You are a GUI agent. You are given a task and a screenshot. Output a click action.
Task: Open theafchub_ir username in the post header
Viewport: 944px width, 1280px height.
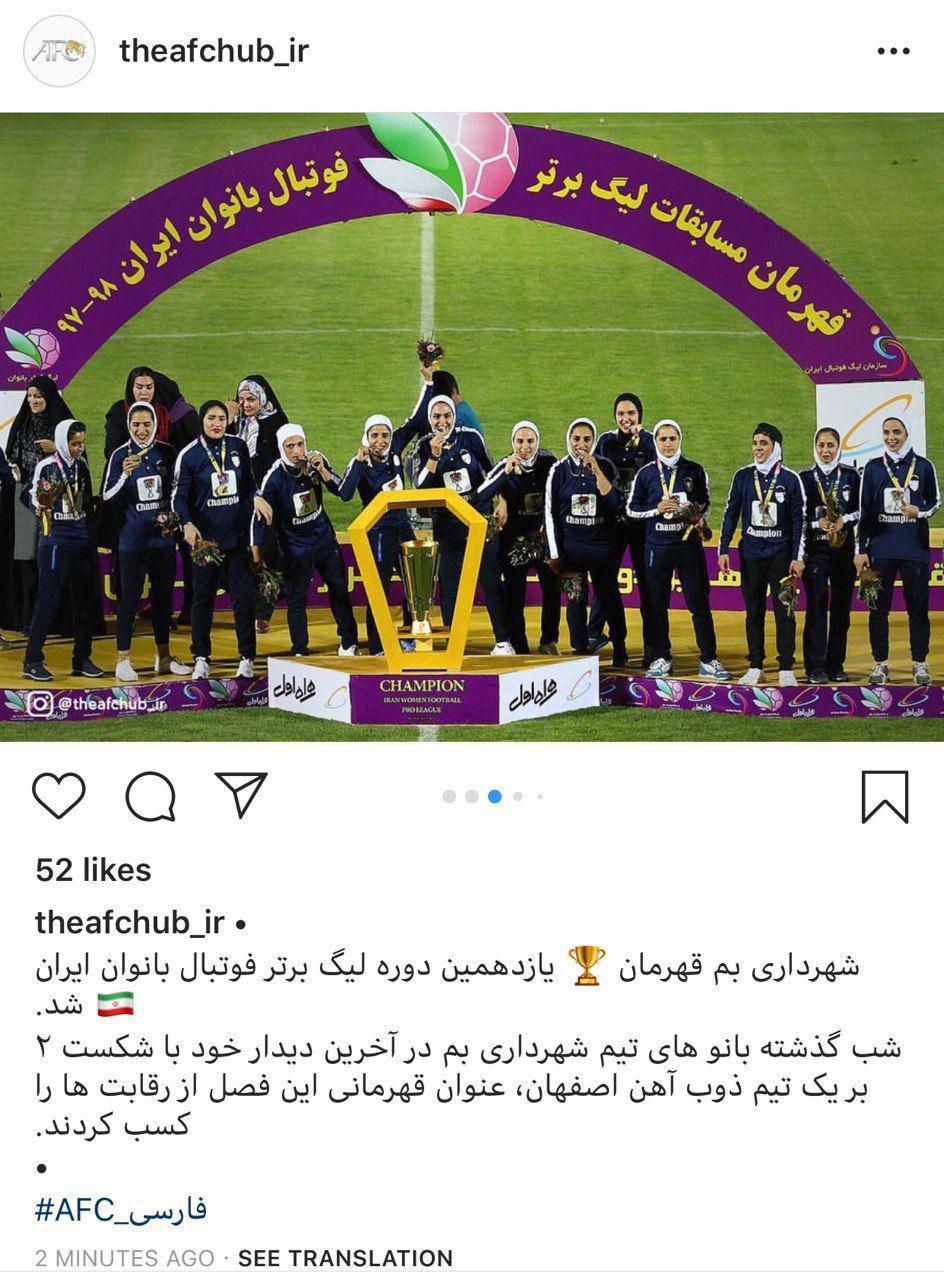(x=214, y=51)
